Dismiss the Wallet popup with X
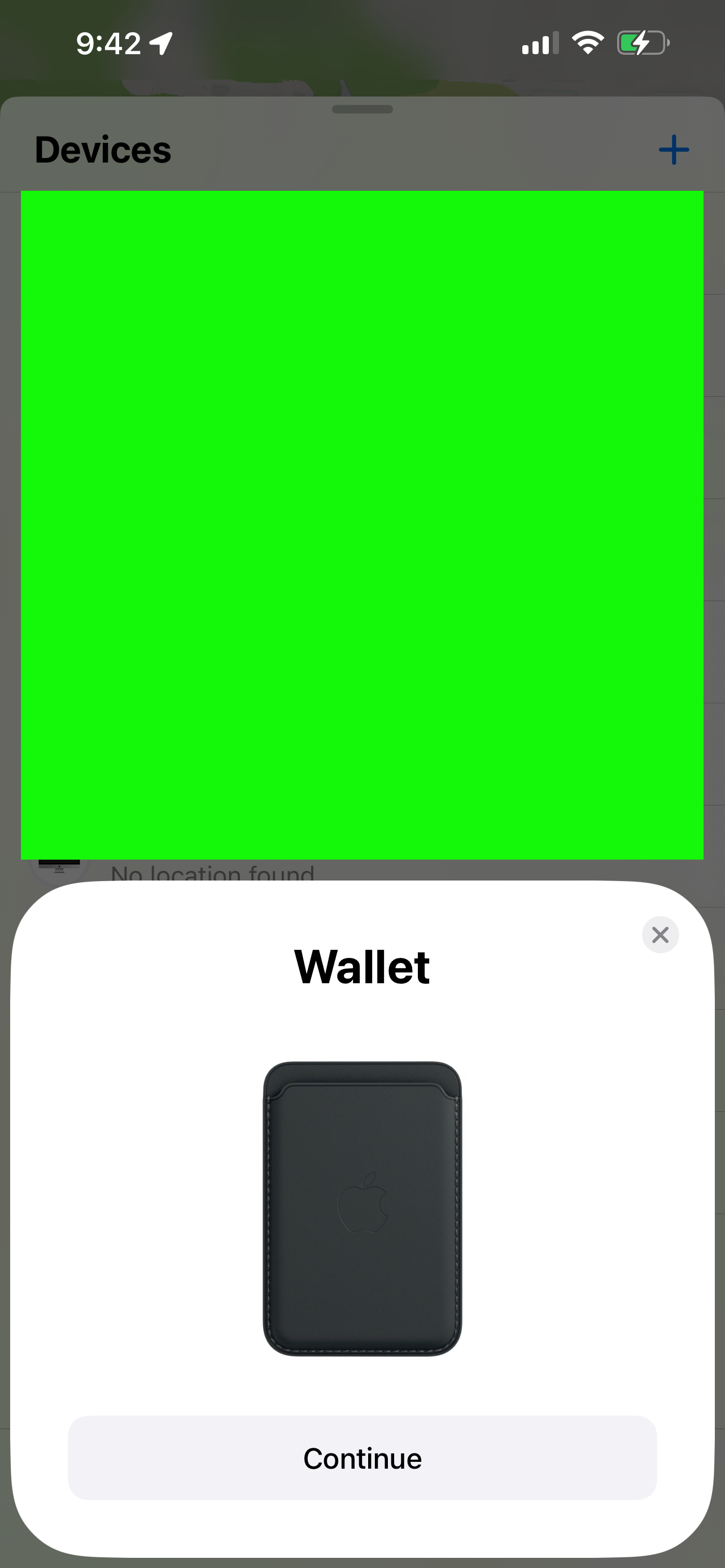The height and width of the screenshot is (1568, 725). [661, 934]
